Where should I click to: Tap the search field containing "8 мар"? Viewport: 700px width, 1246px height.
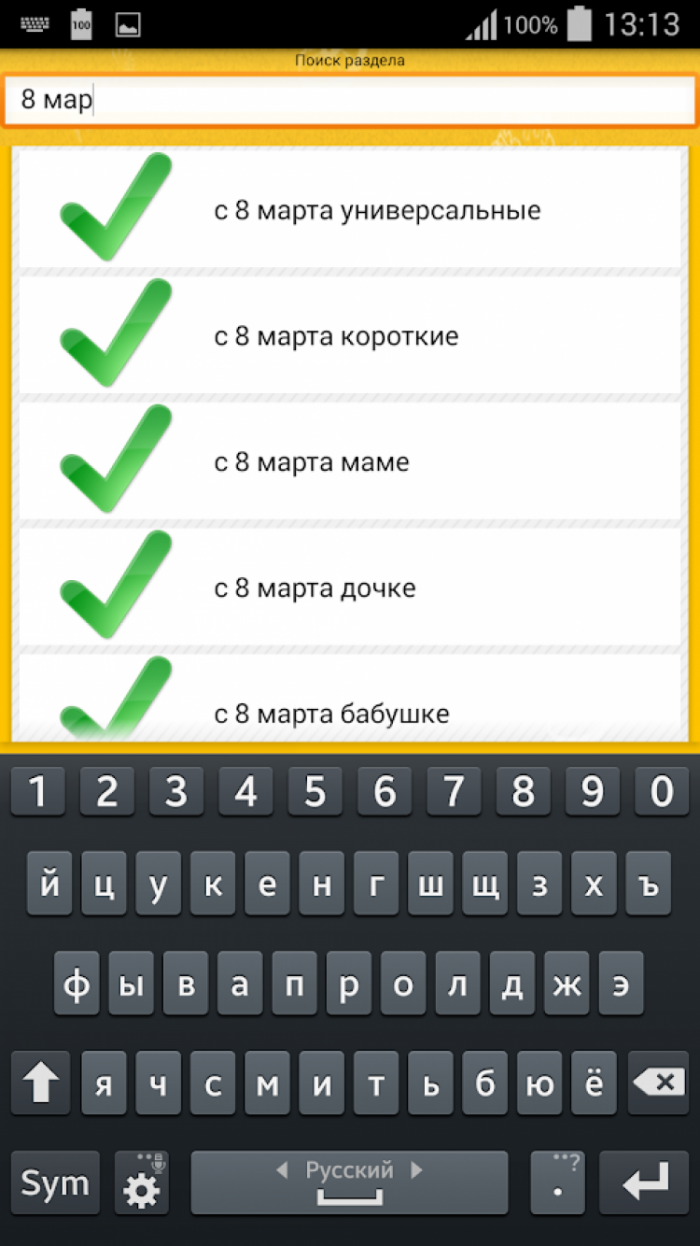(x=349, y=100)
